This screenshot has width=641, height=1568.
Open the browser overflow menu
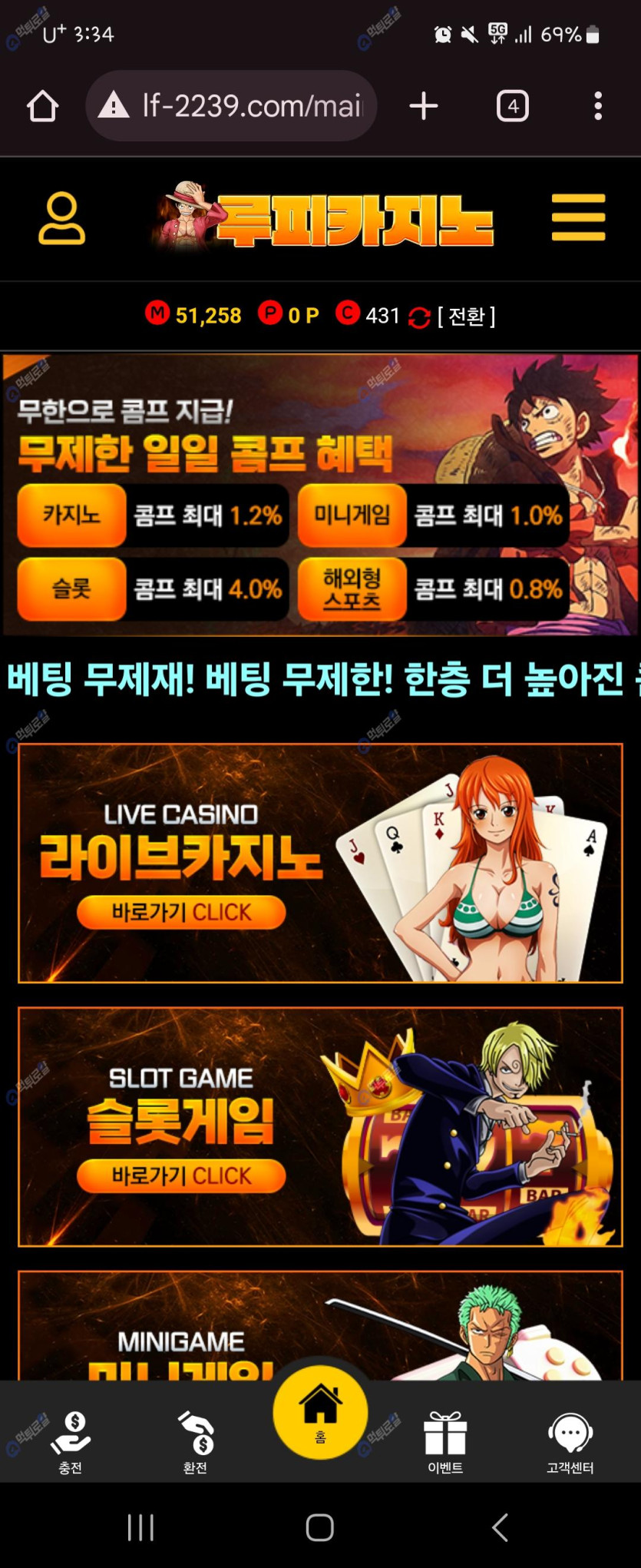pos(597,106)
